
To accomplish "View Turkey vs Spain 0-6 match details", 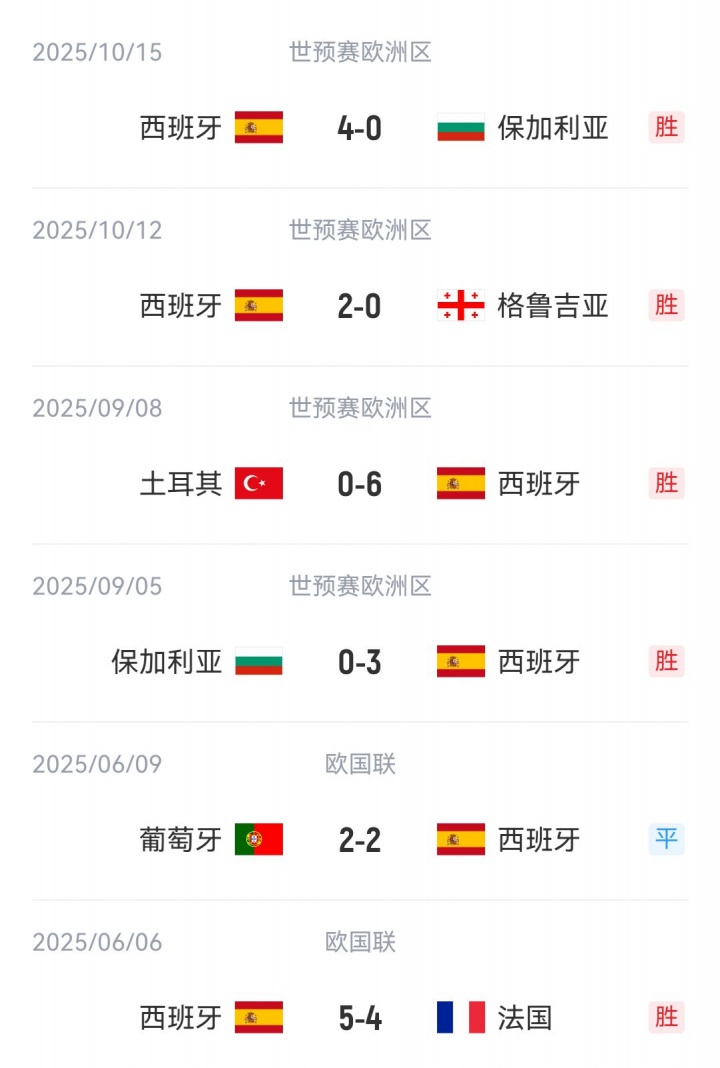I will tap(360, 484).
